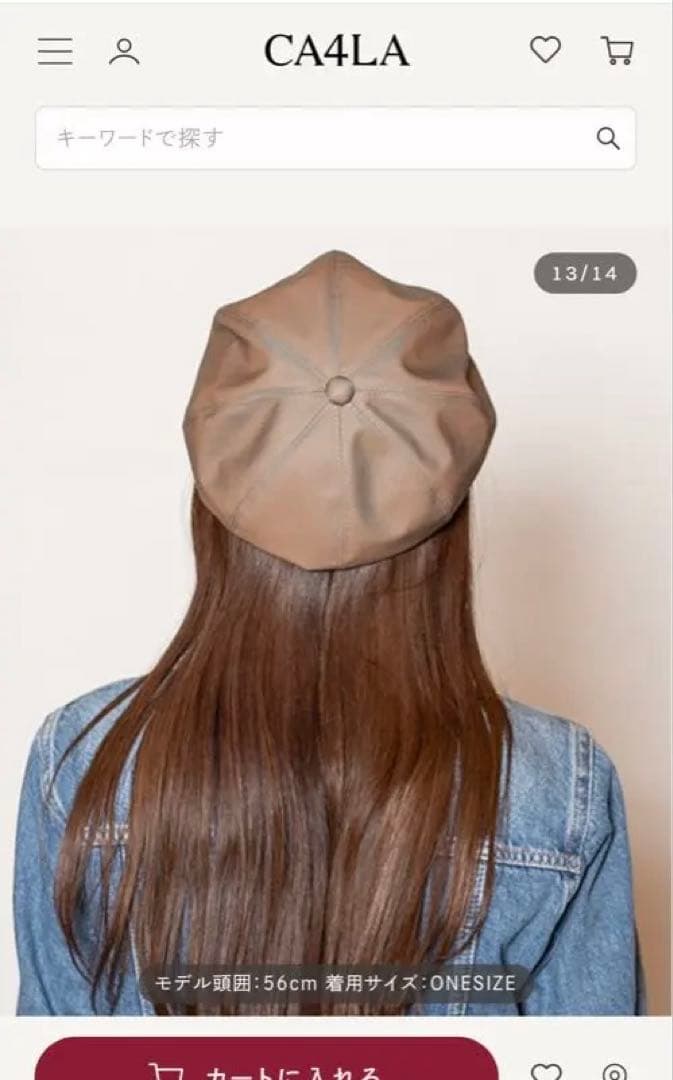Submit search with the magnifier icon
This screenshot has width=673, height=1080.
[608, 138]
